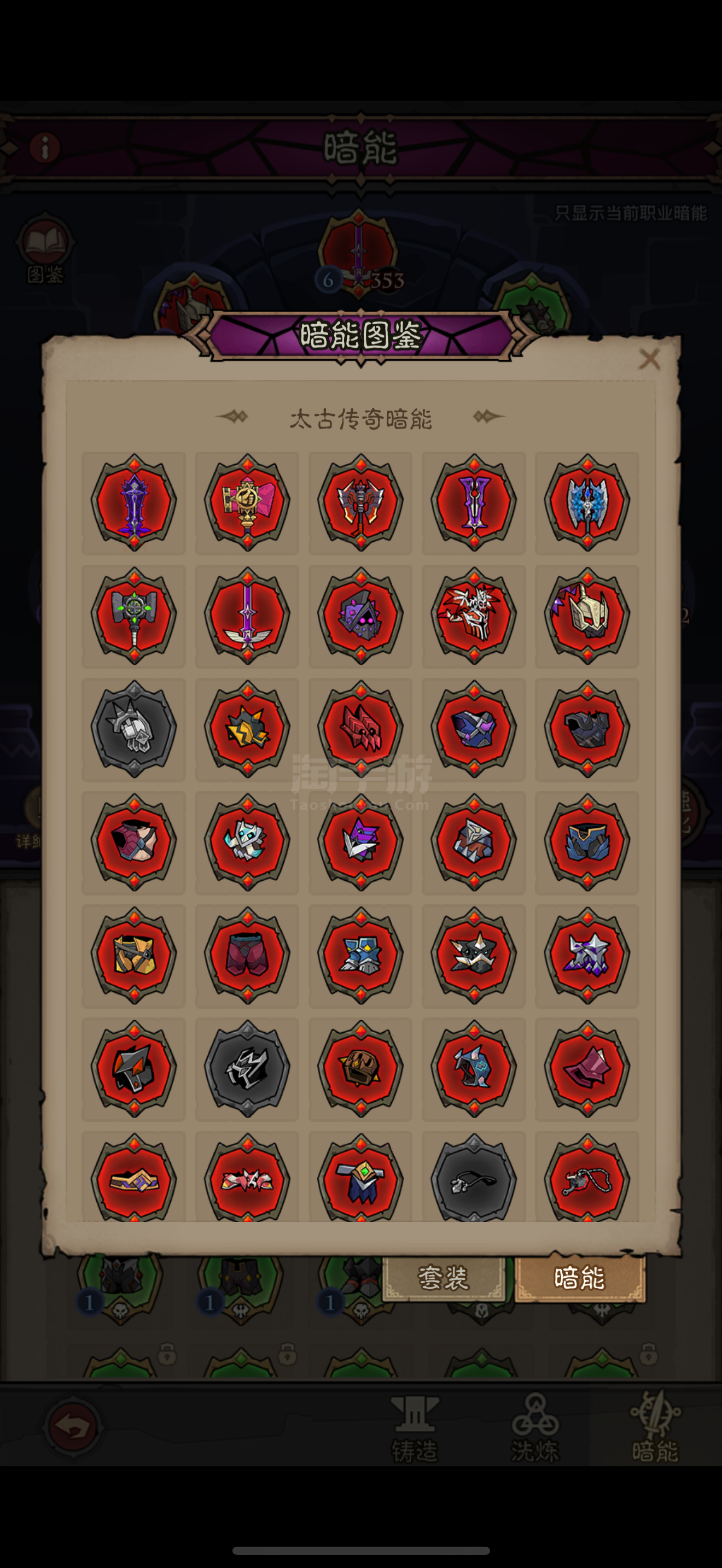Open the purple greatsword dark energy item

coord(134,503)
